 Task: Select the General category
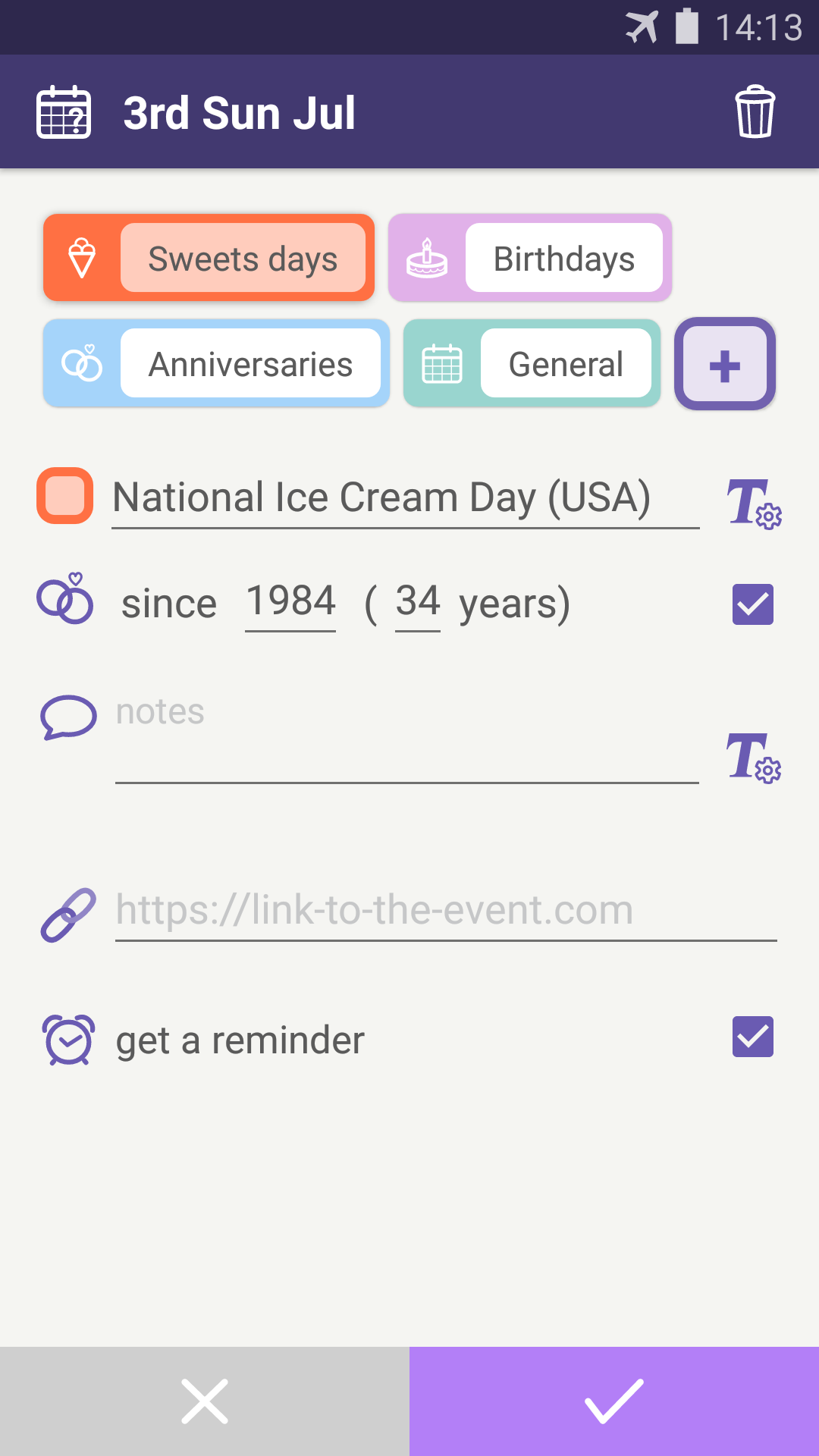tap(566, 364)
